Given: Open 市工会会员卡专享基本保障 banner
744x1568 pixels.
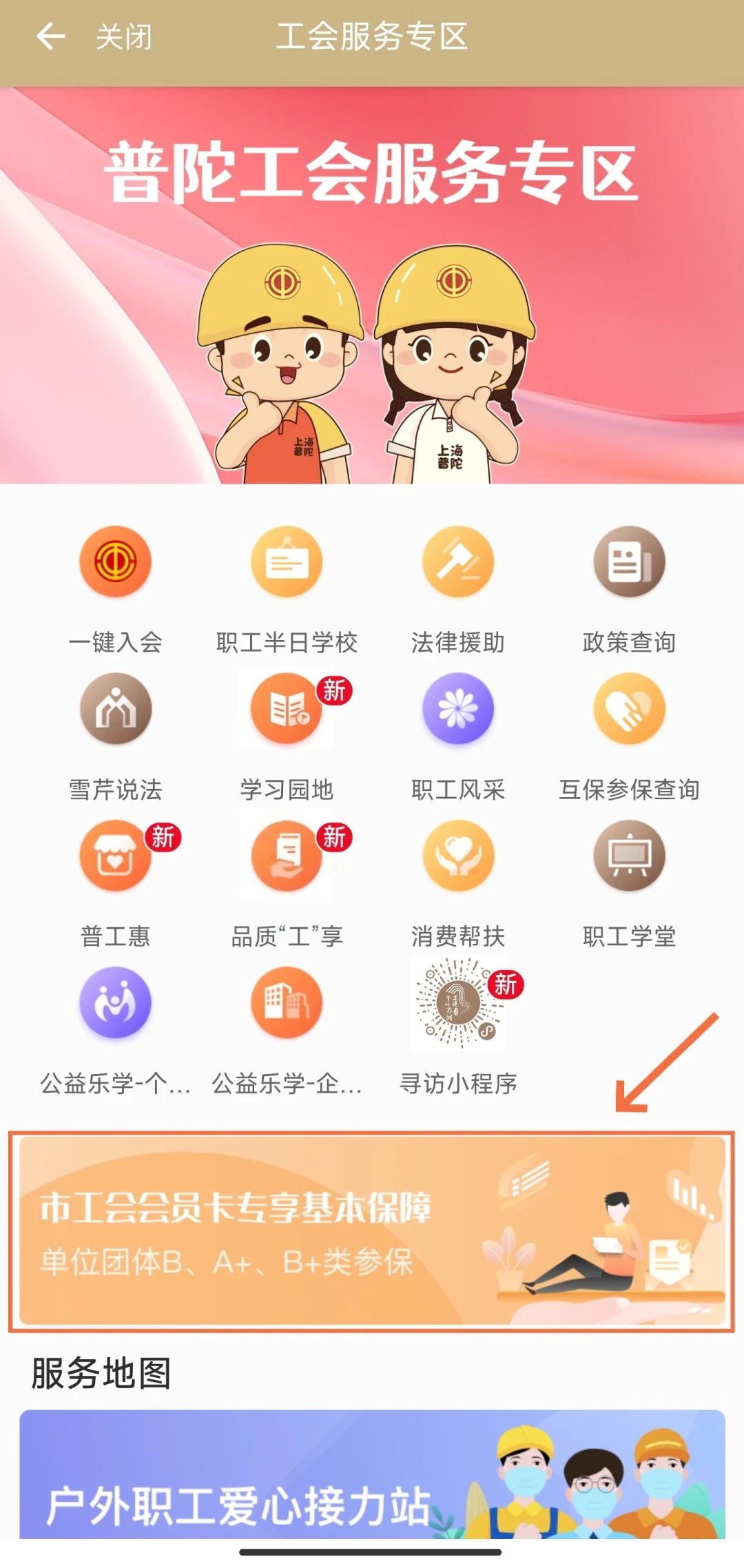Looking at the screenshot, I should coord(372,1232).
